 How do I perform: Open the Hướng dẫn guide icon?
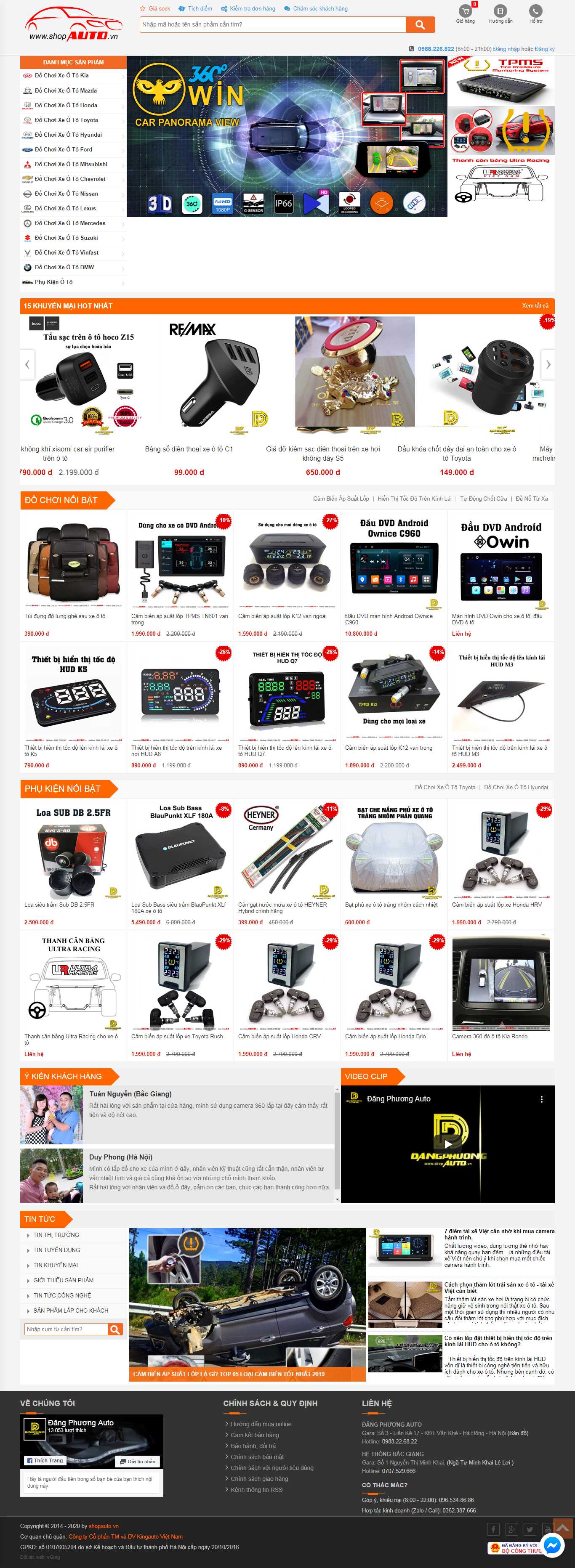500,12
